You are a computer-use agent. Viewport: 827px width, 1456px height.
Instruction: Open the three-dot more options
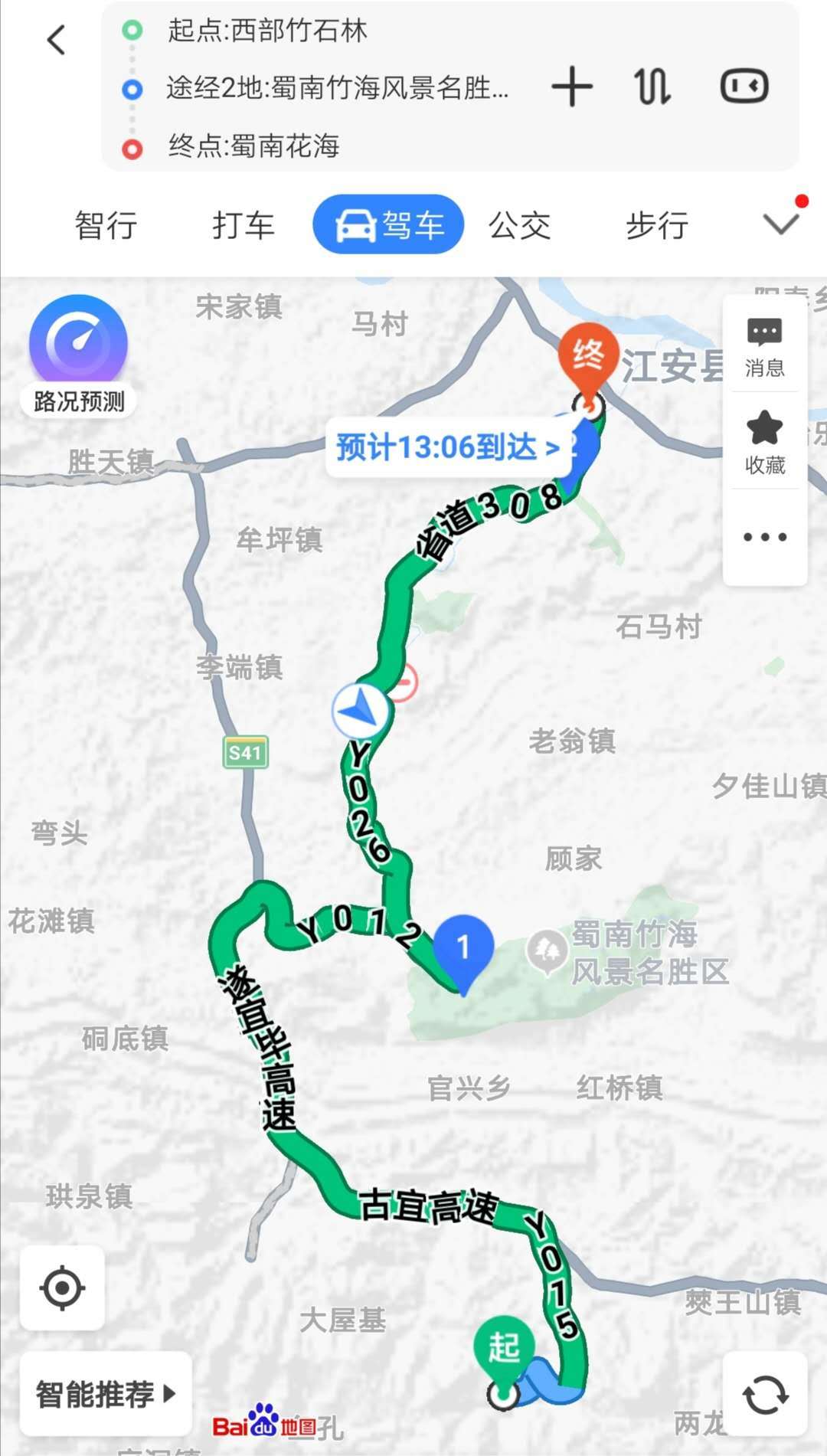pyautogui.click(x=764, y=537)
